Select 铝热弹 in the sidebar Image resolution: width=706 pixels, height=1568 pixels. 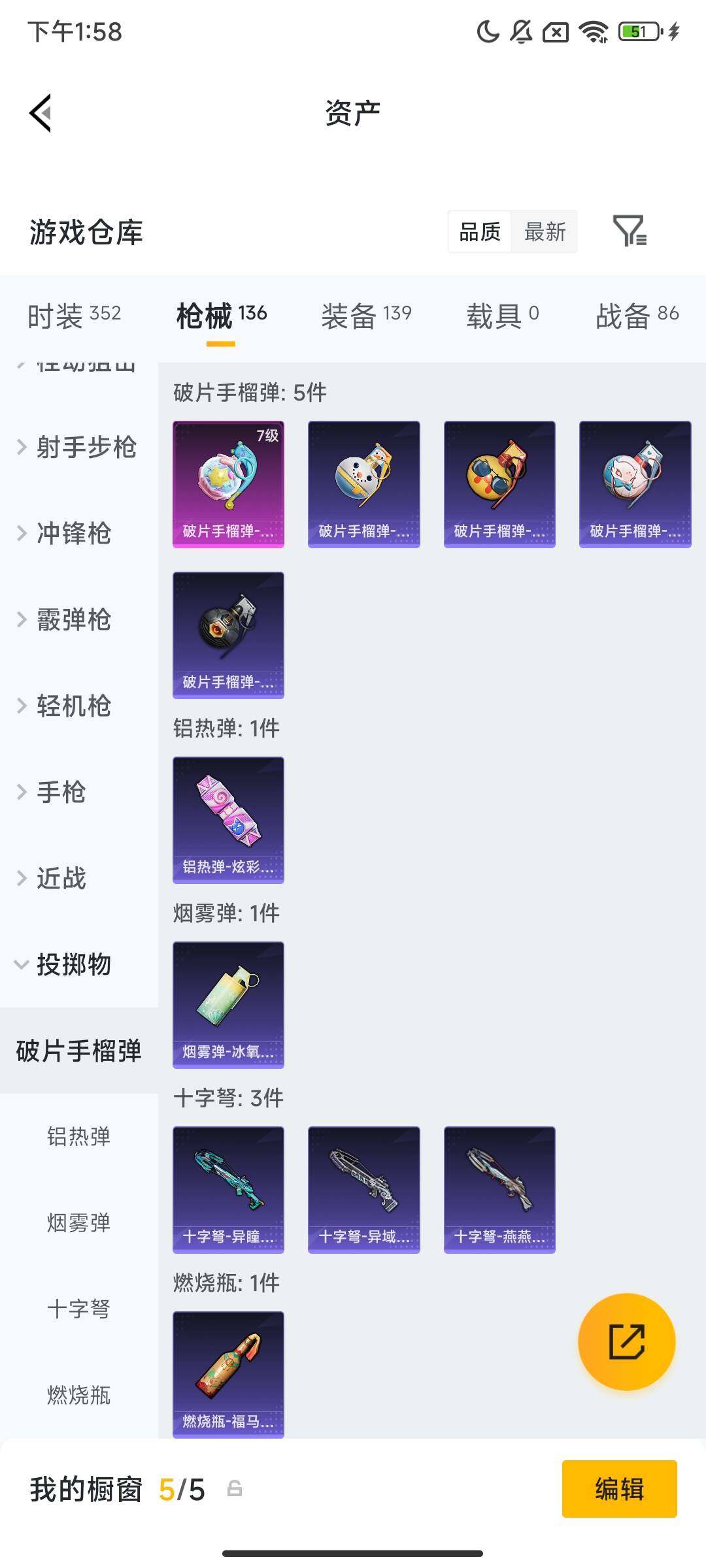[x=78, y=1137]
